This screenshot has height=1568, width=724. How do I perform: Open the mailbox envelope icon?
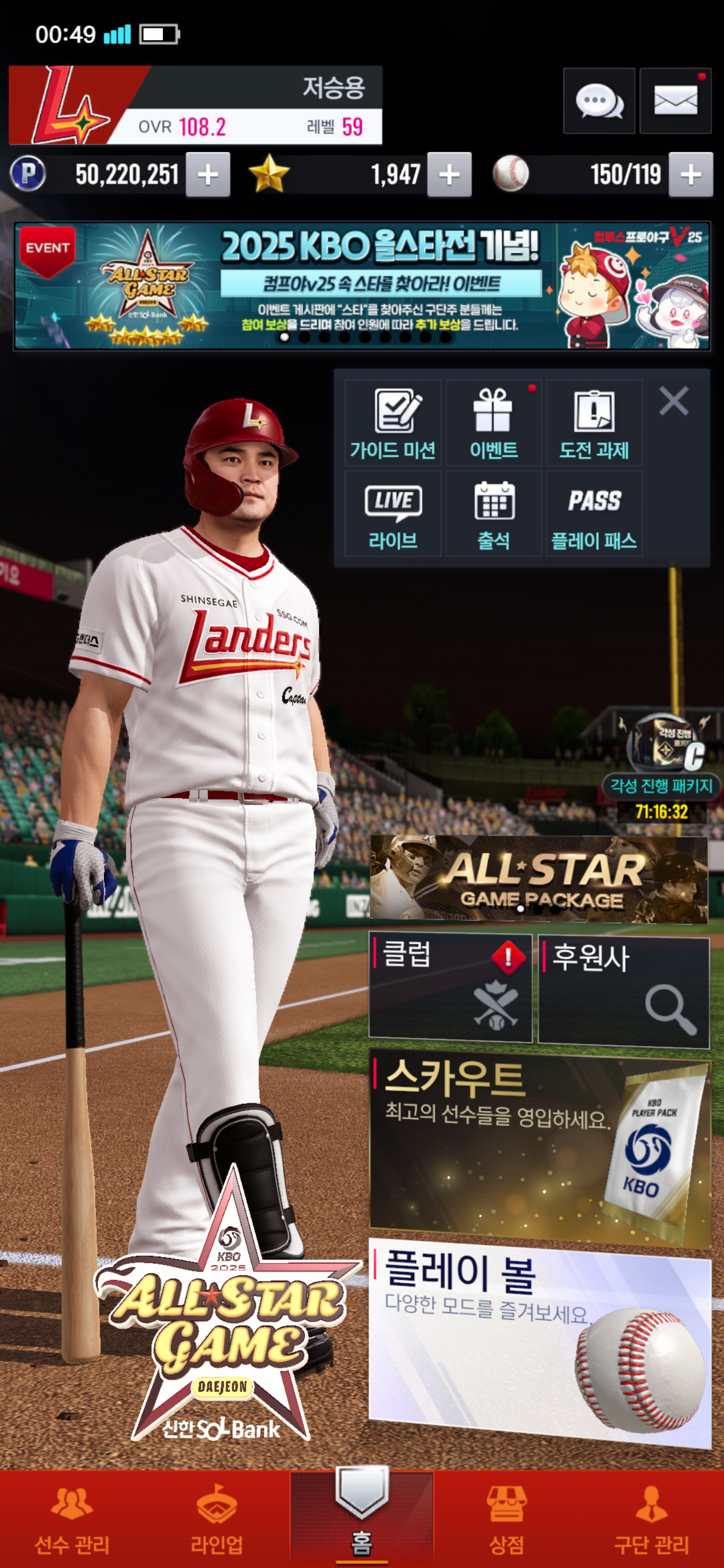[675, 101]
